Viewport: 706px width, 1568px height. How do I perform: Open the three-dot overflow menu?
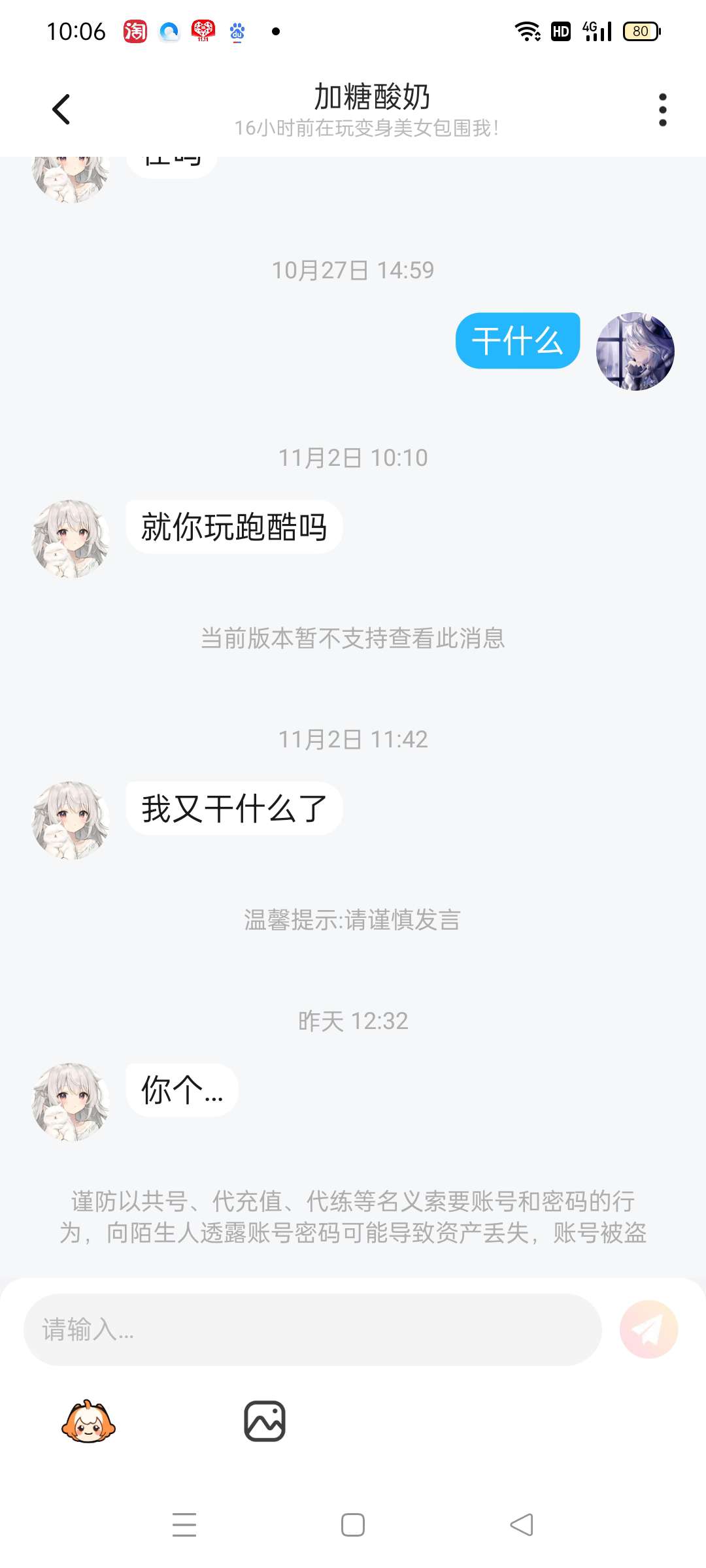click(662, 109)
